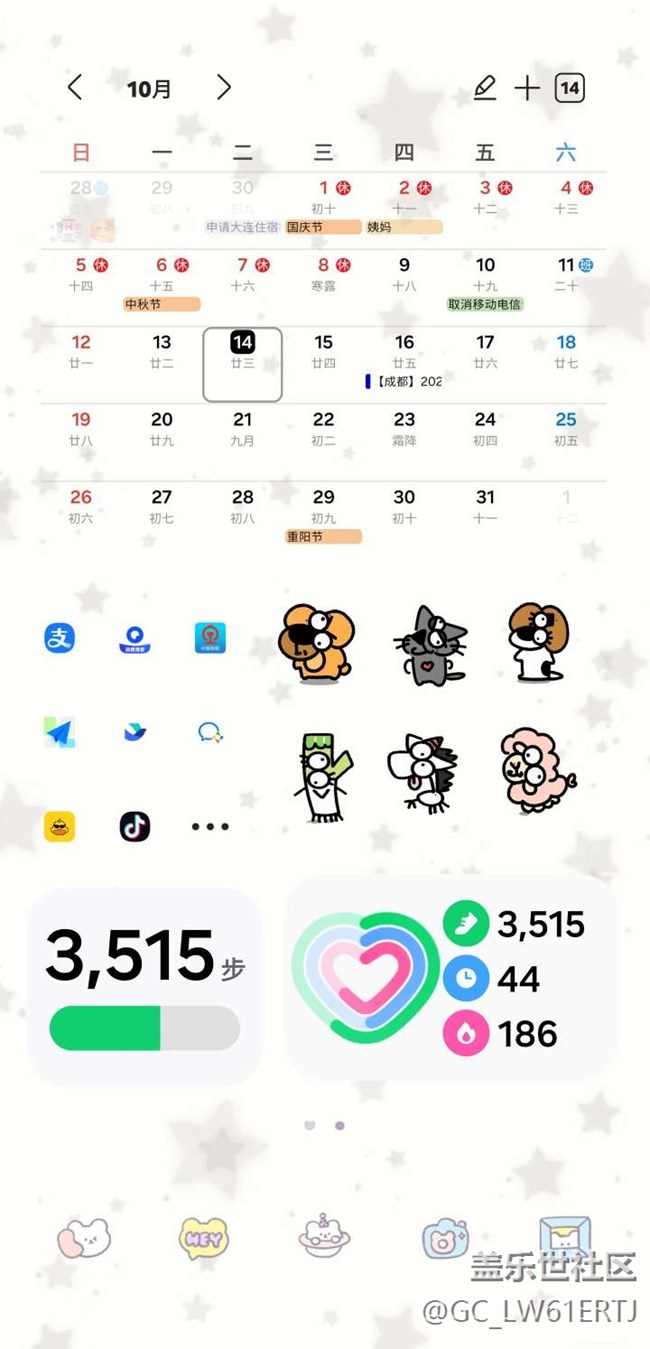The width and height of the screenshot is (650, 1349).
Task: Open the 国庆节 event on October 1
Action: coord(322,227)
